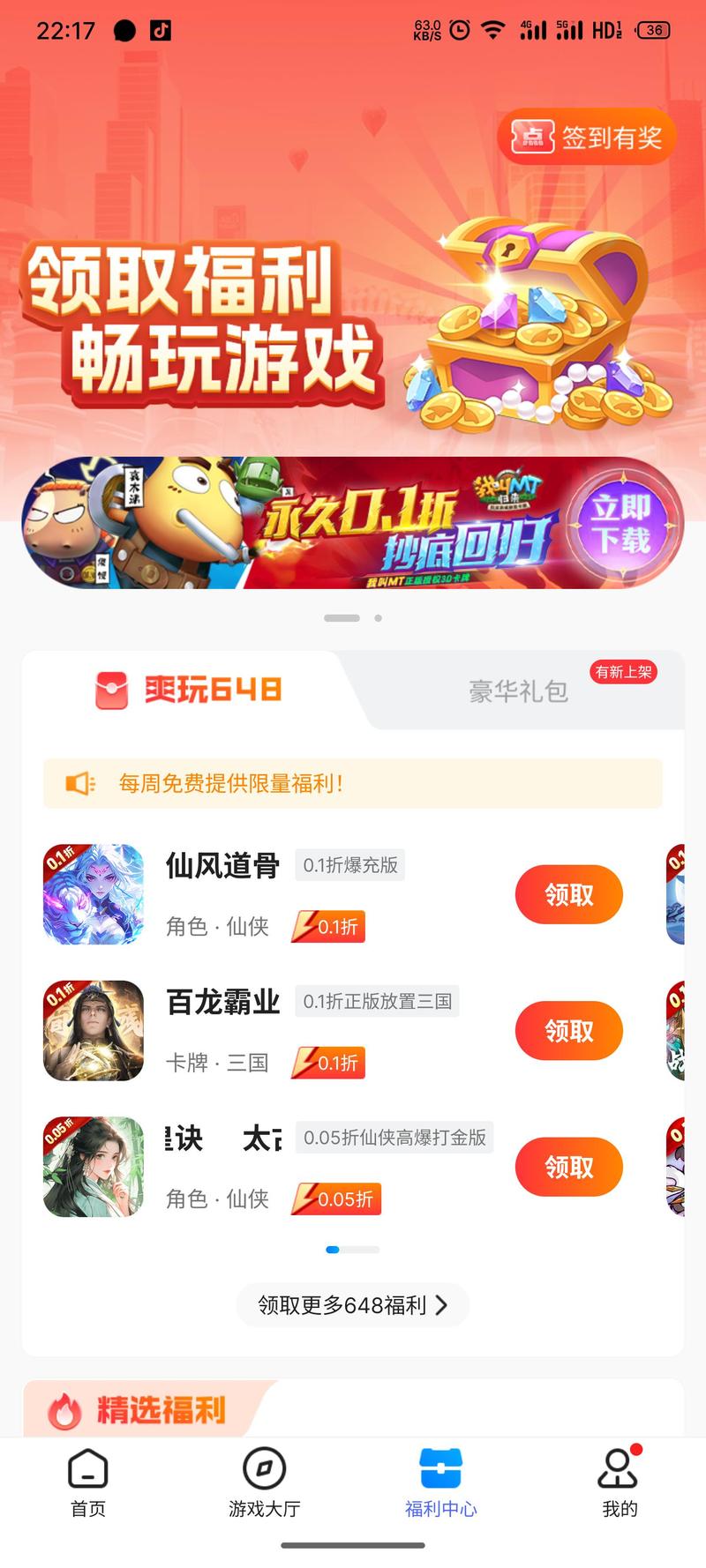Image resolution: width=706 pixels, height=1568 pixels.
Task: View 领取更多648福利 link
Action: [x=352, y=1305]
